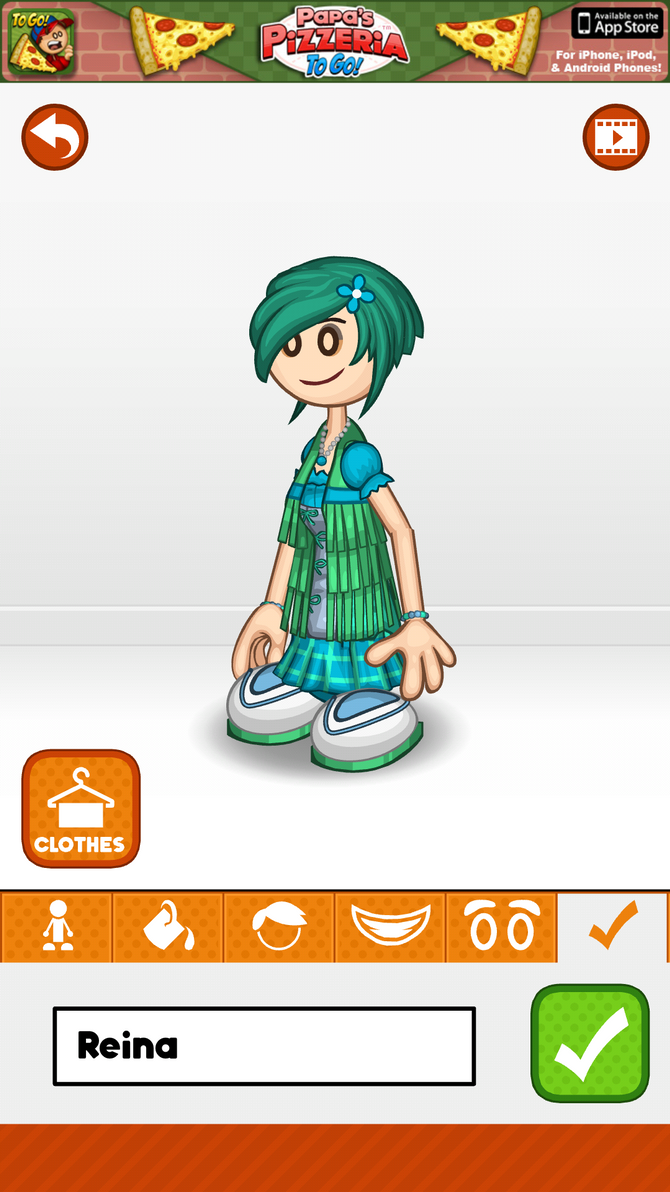
Task: Open the Clothes wardrobe
Action: point(81,808)
